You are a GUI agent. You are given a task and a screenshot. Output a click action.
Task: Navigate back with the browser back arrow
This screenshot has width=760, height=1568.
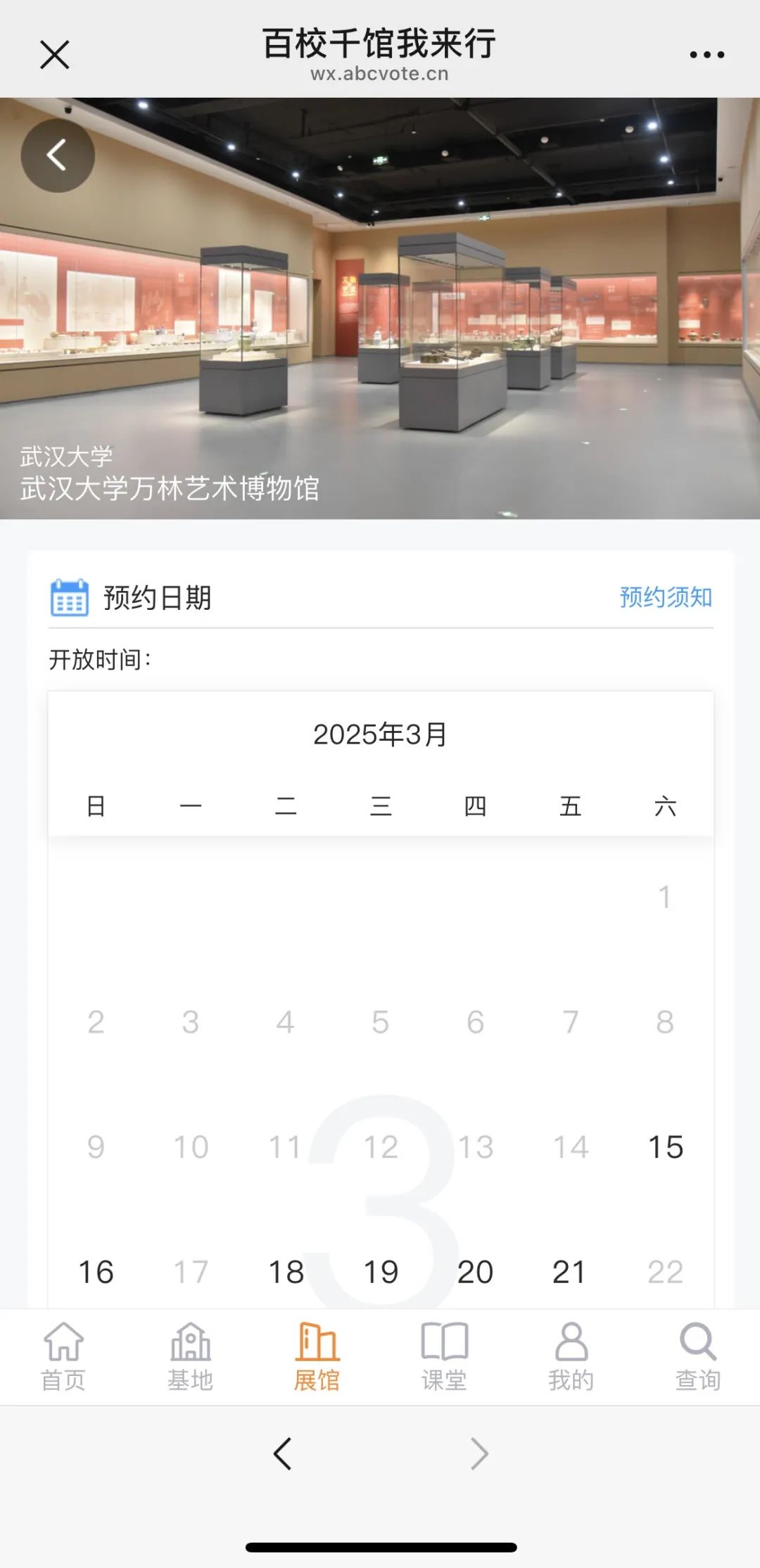pyautogui.click(x=282, y=1454)
